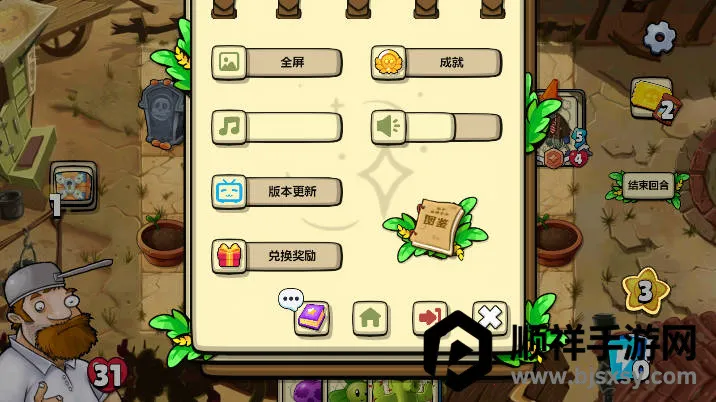Tap the red exit door icon
The image size is (716, 402).
coord(430,319)
